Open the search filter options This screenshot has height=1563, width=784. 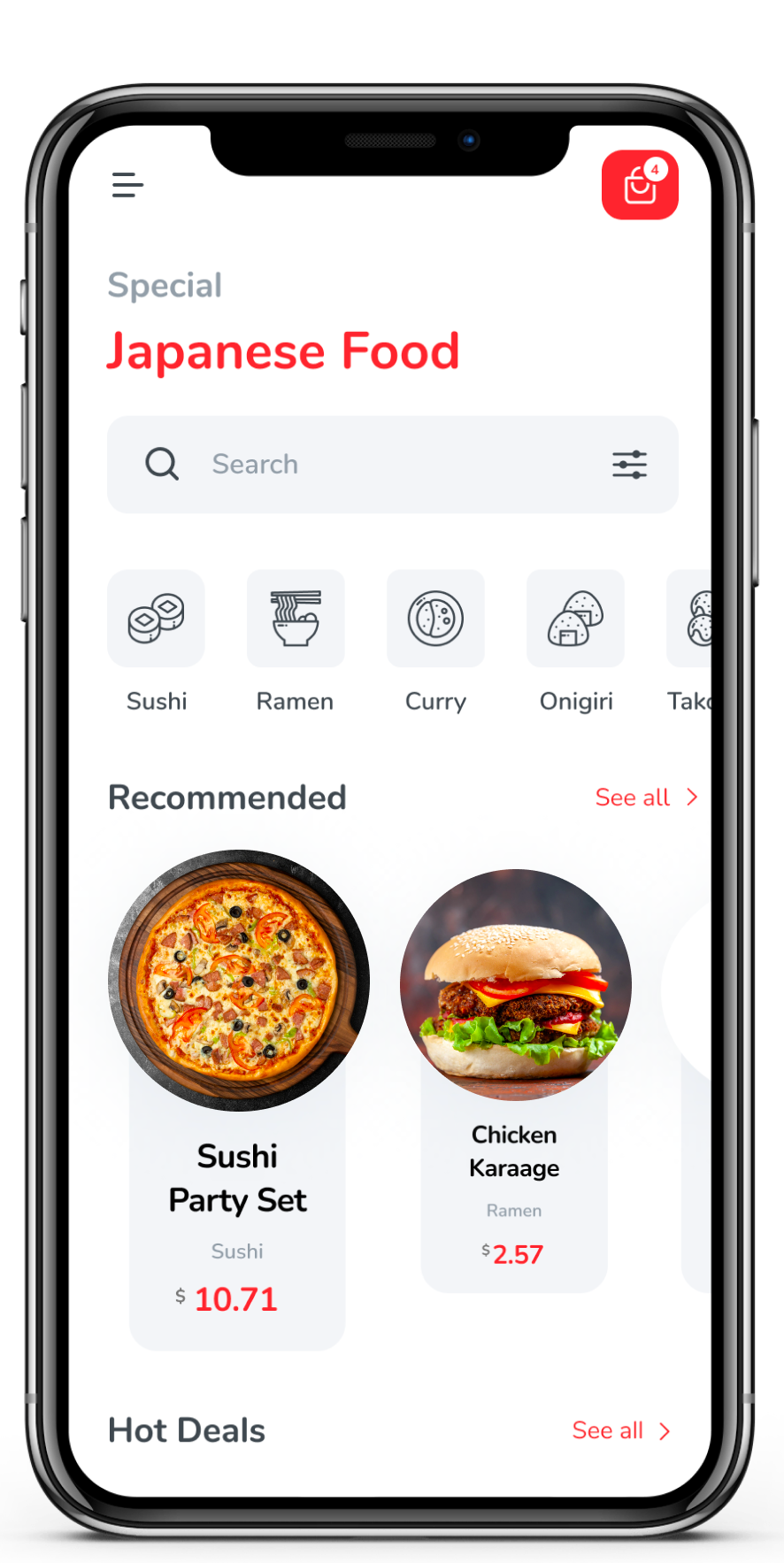629,465
